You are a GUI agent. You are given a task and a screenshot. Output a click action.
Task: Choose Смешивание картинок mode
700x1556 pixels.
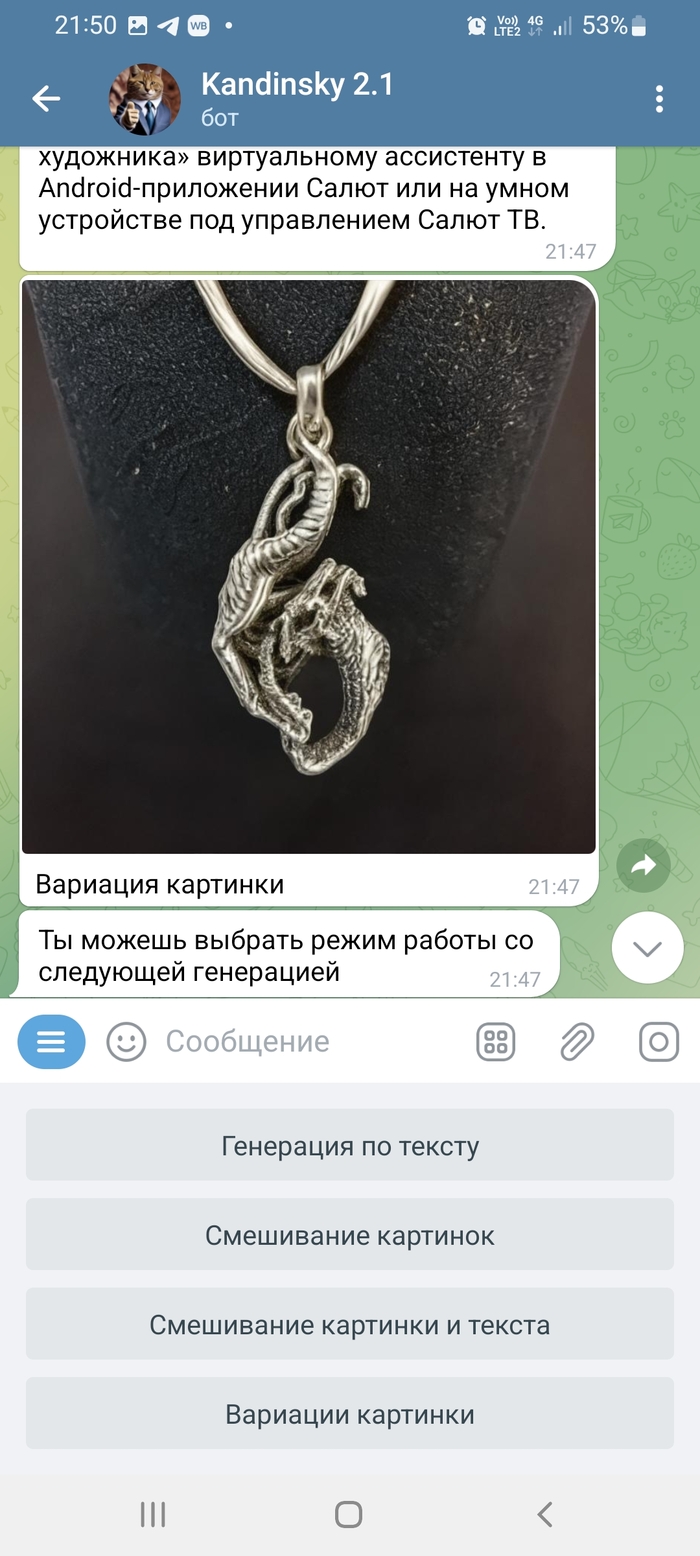click(x=350, y=1235)
